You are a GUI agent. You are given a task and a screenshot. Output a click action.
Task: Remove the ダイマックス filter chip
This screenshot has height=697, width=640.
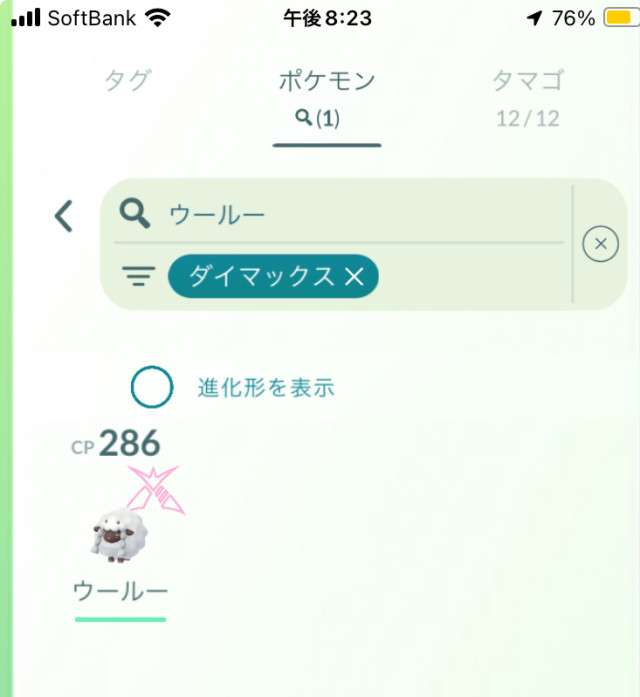(x=354, y=277)
